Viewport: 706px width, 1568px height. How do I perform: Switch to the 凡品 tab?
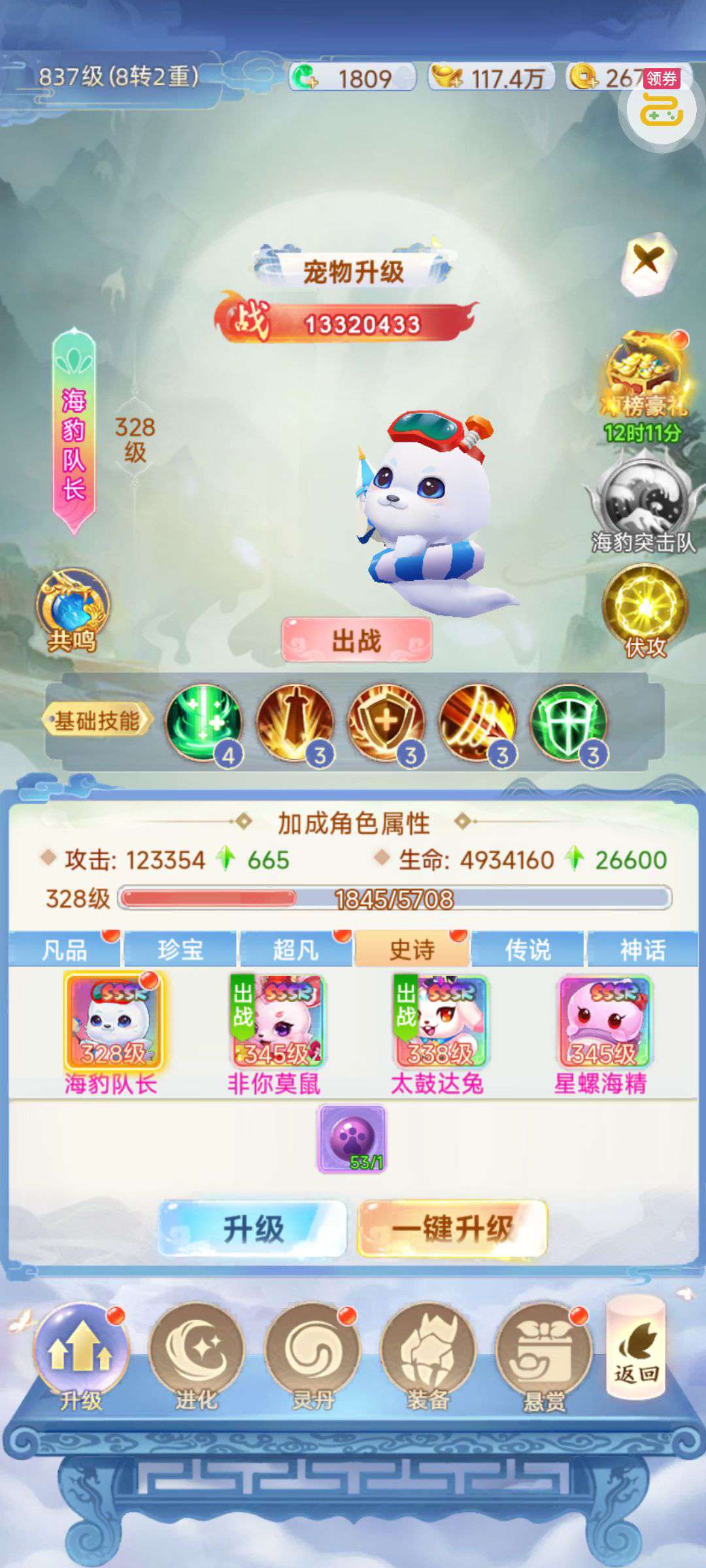(x=64, y=949)
